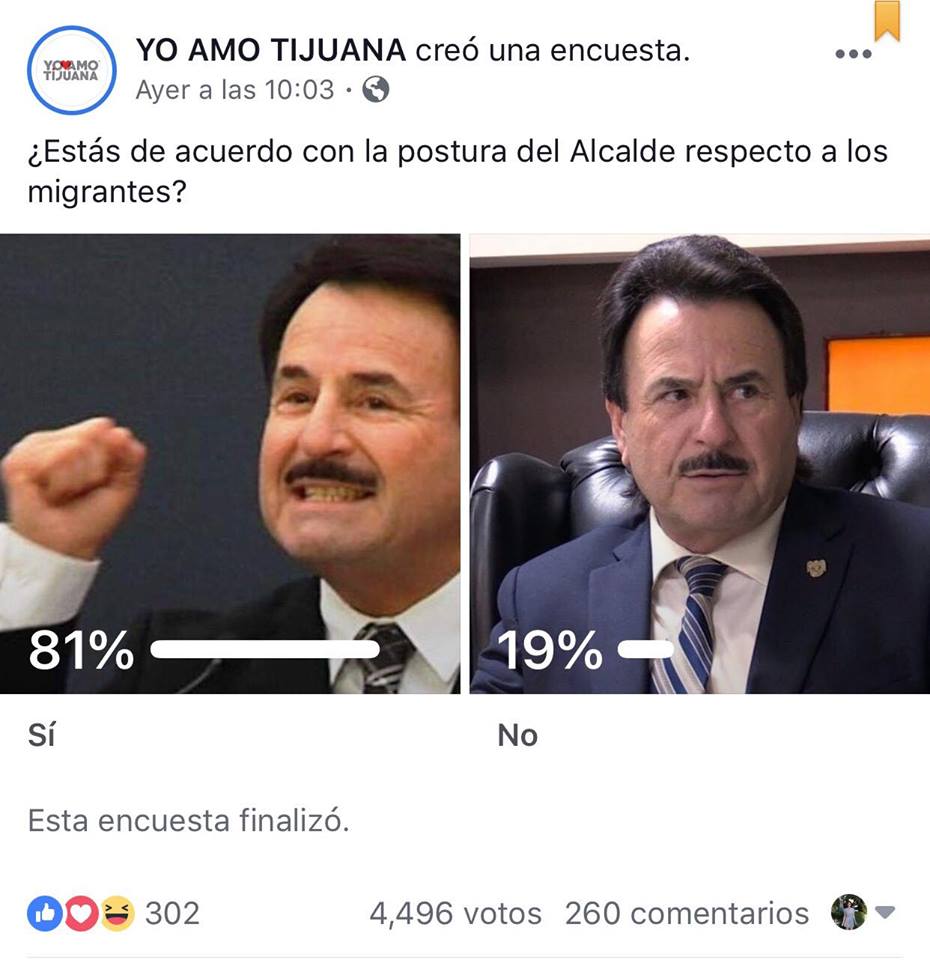
Task: View the 302 reactions list
Action: 113,912
